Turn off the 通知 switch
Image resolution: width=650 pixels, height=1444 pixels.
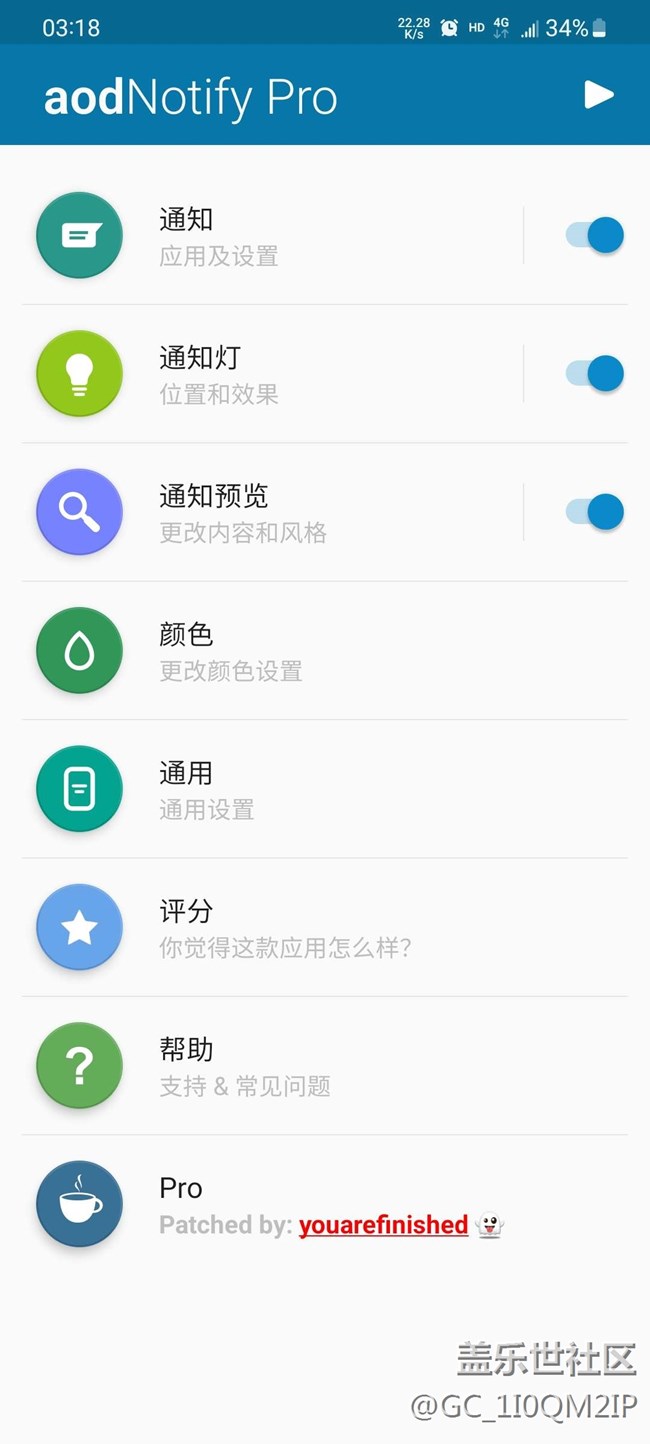(595, 236)
